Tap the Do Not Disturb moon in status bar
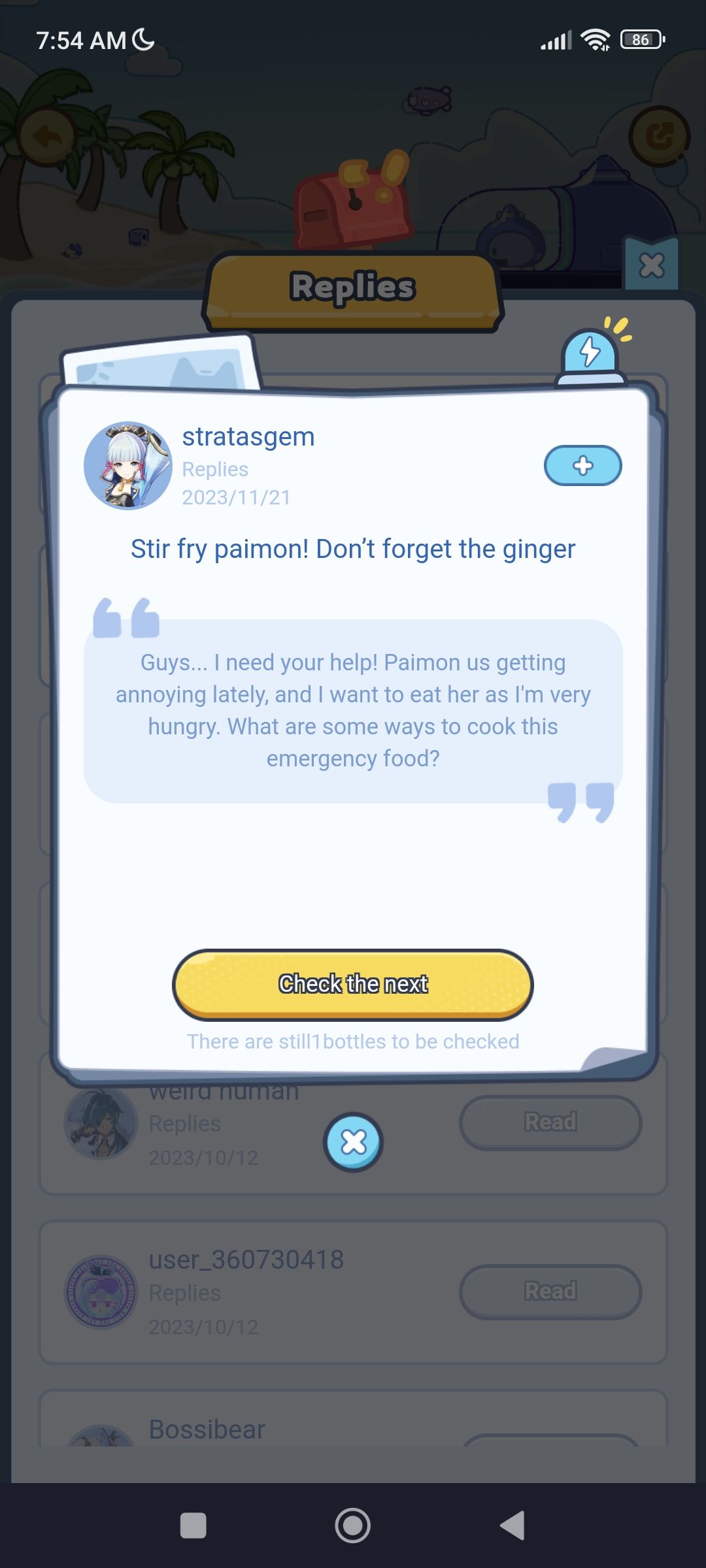 tap(143, 39)
